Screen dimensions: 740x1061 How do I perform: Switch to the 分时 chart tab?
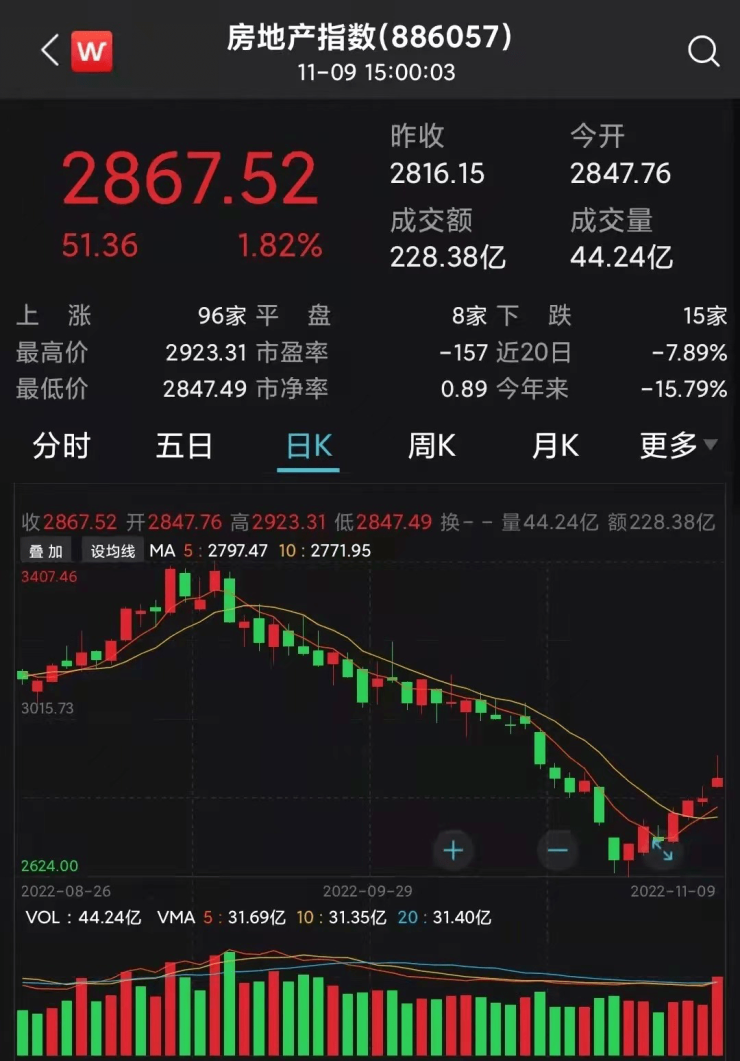point(62,446)
